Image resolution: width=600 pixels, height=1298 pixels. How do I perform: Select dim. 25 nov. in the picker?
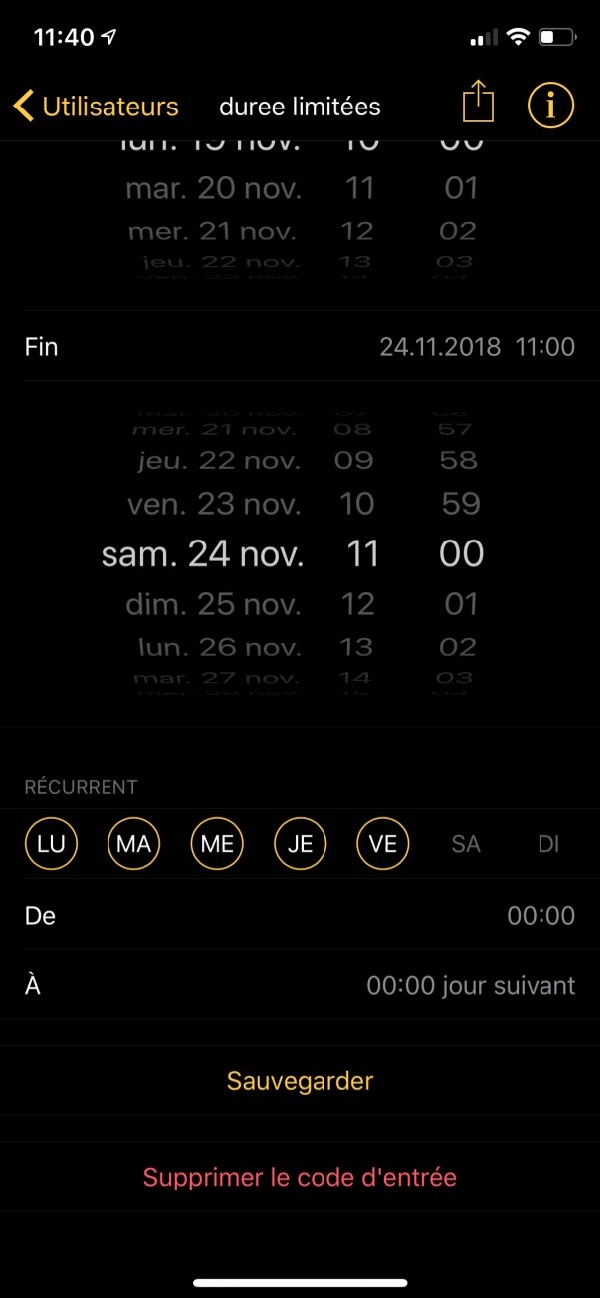coord(214,604)
